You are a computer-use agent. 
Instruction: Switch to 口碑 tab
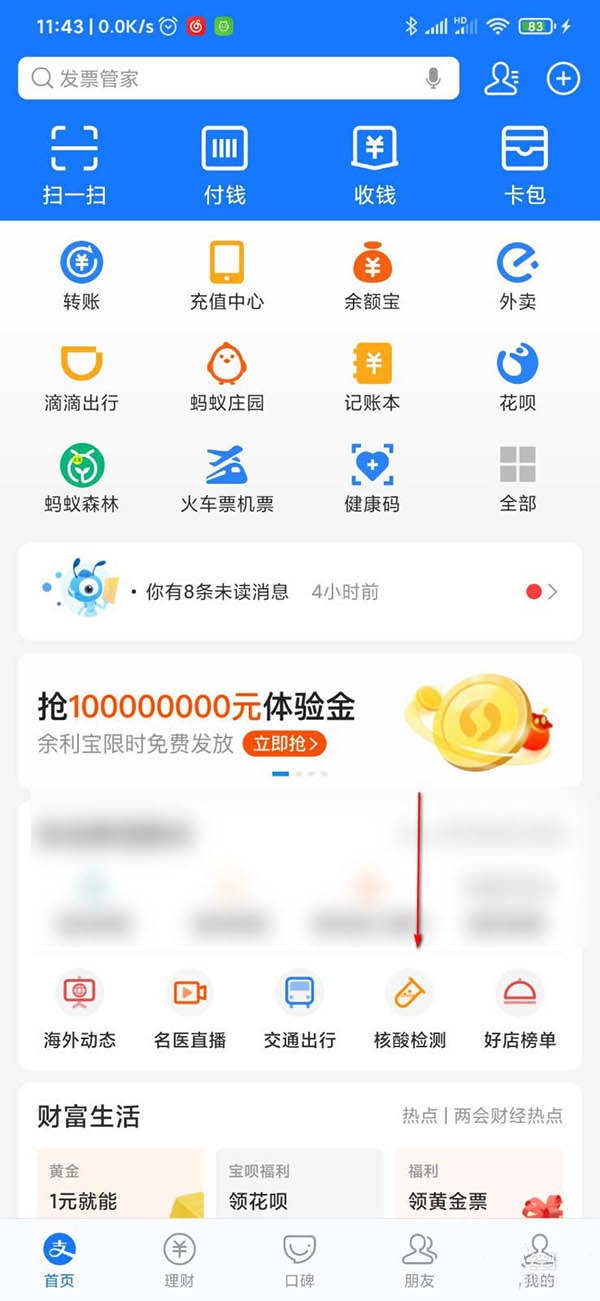[300, 1260]
